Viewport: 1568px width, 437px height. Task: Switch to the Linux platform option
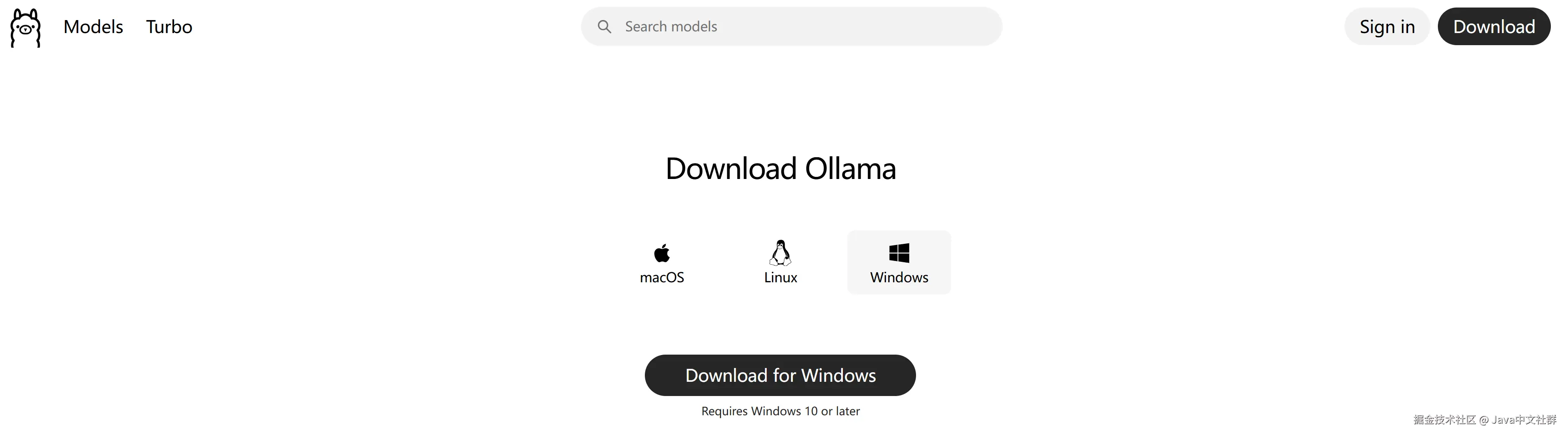pyautogui.click(x=780, y=263)
